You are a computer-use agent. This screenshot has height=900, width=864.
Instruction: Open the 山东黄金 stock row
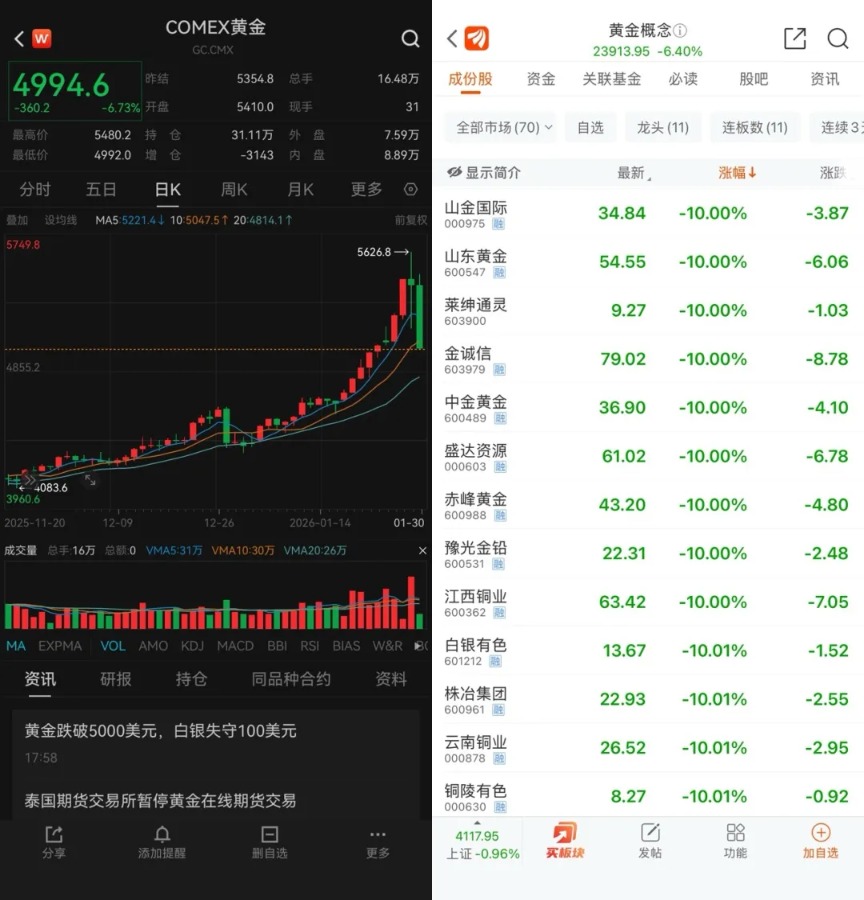click(476, 262)
